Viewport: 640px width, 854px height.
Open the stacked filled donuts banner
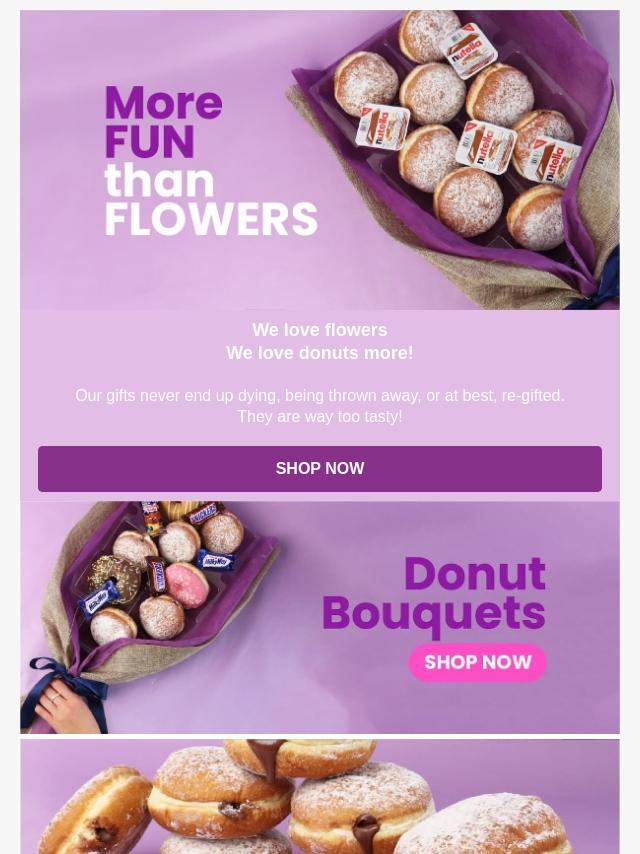tap(320, 797)
